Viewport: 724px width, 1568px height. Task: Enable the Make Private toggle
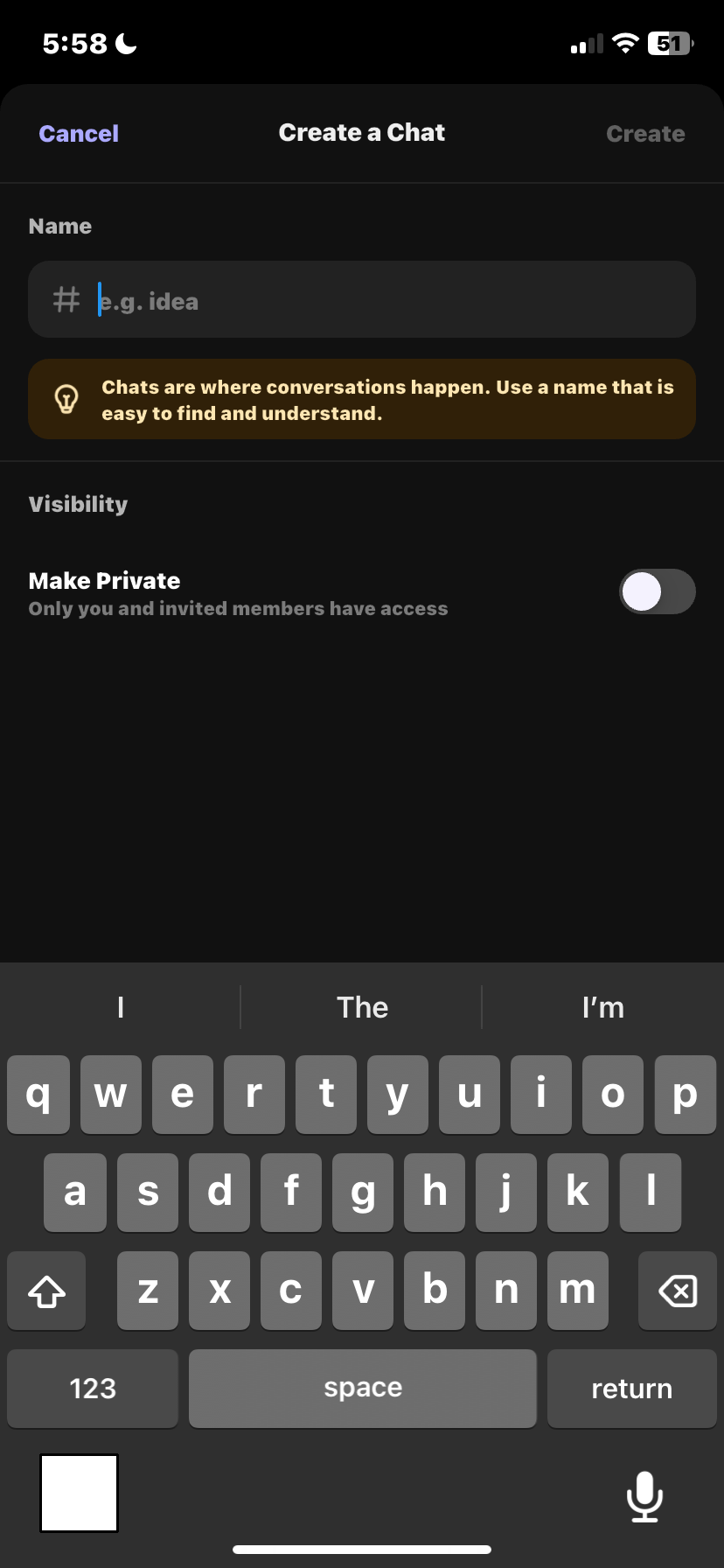657,591
